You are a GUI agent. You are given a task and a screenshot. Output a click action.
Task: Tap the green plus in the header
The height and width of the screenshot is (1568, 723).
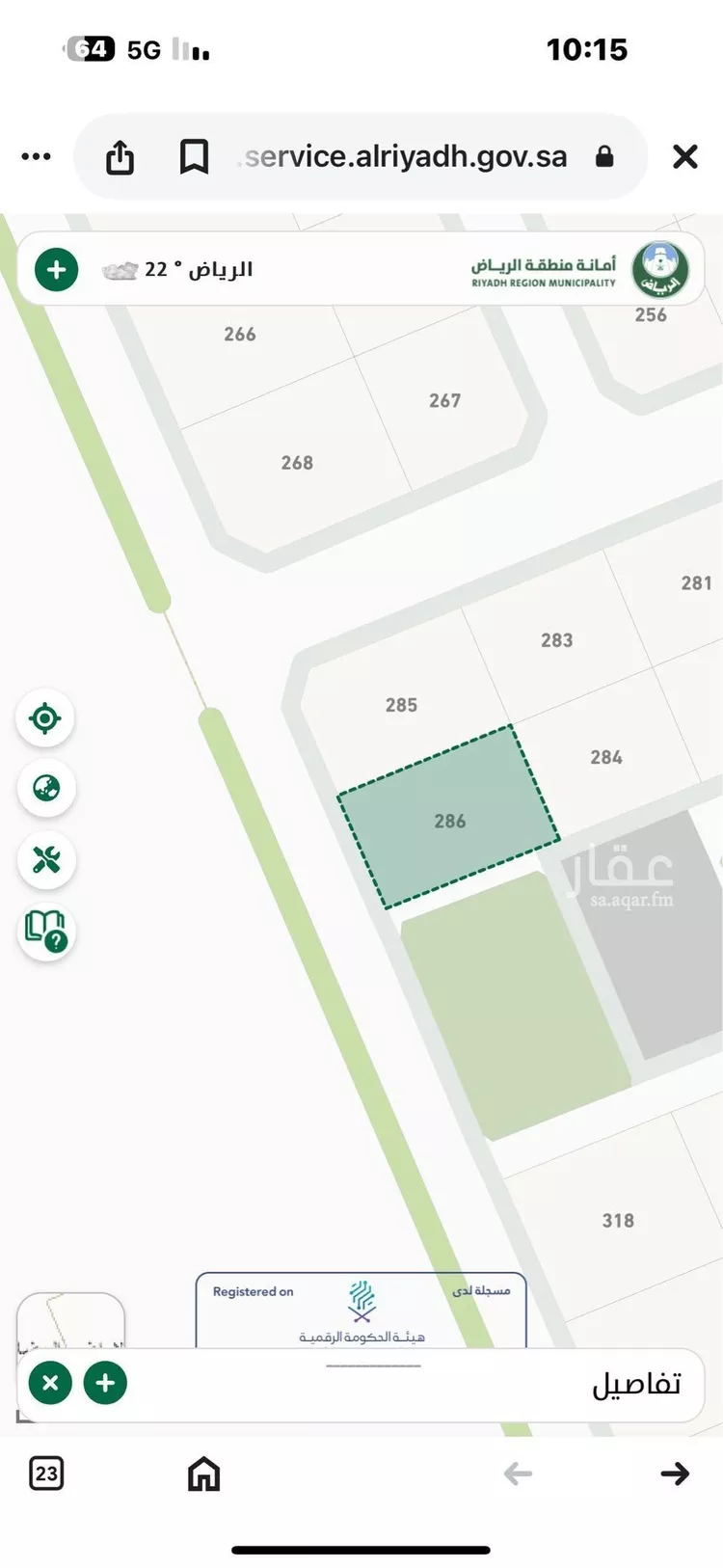coord(56,270)
